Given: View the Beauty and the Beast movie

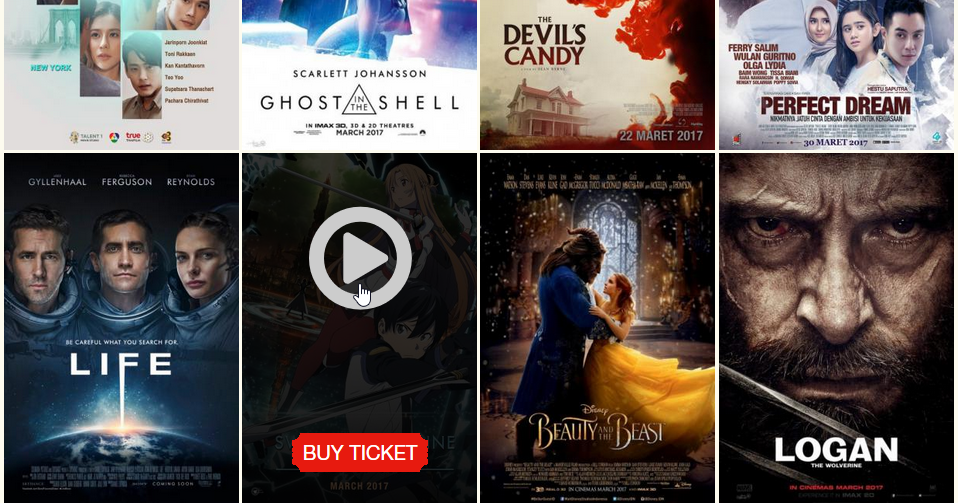Looking at the screenshot, I should click(x=597, y=327).
